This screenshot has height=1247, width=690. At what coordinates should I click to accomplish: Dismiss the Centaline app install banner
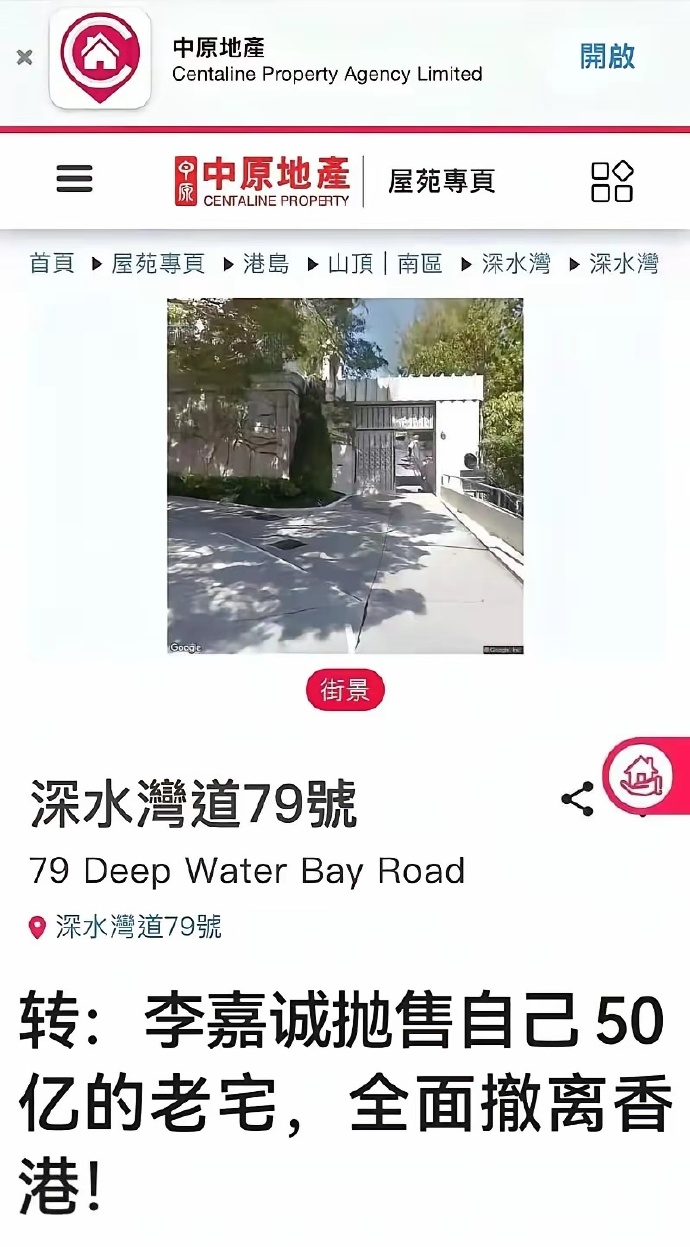(x=25, y=58)
